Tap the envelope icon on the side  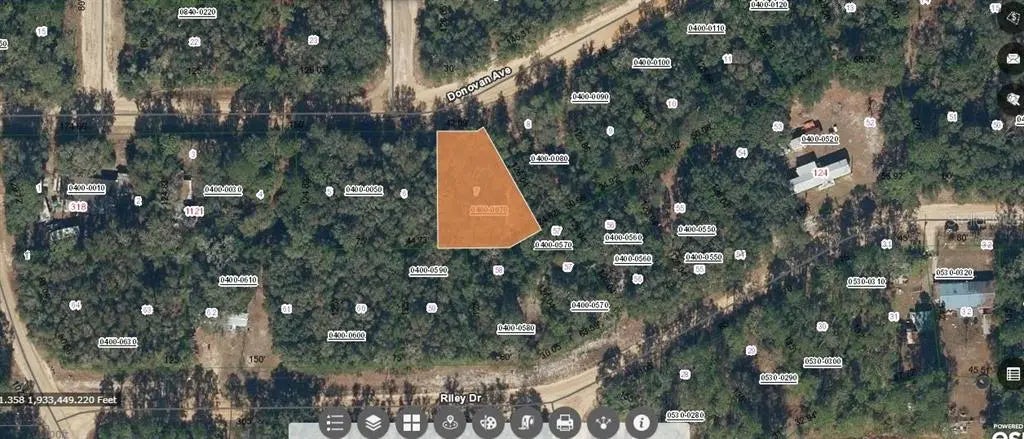(1012, 57)
